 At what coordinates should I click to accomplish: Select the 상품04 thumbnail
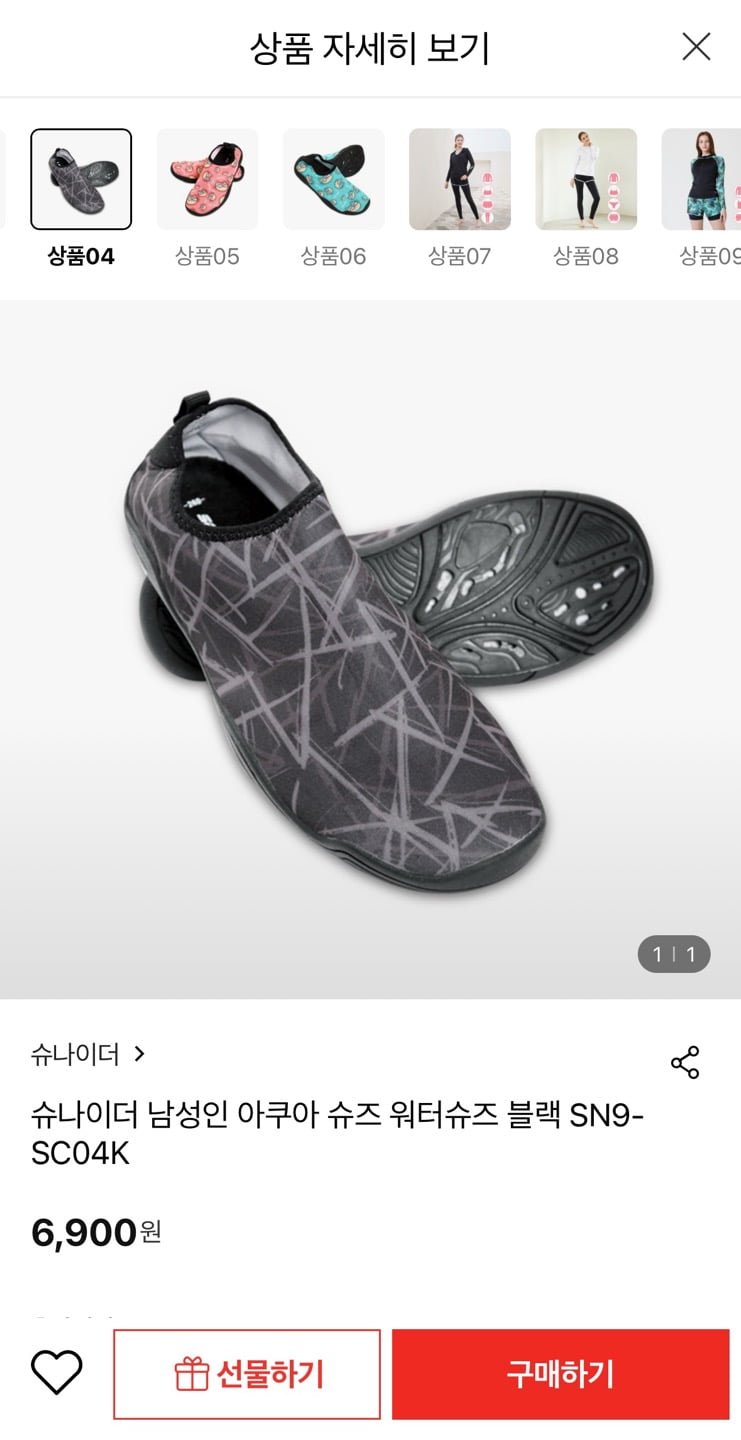(81, 180)
